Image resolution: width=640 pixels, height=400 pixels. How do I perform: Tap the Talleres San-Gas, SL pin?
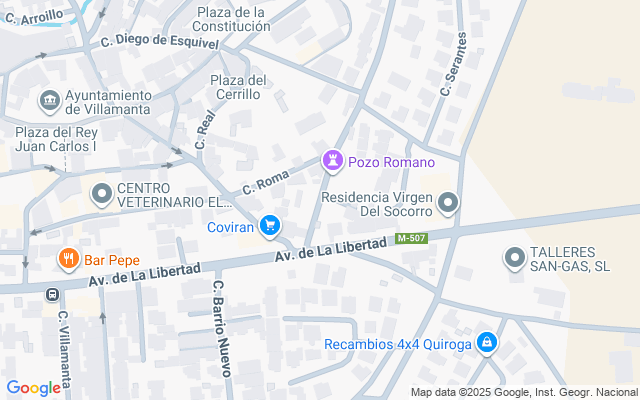point(514,258)
